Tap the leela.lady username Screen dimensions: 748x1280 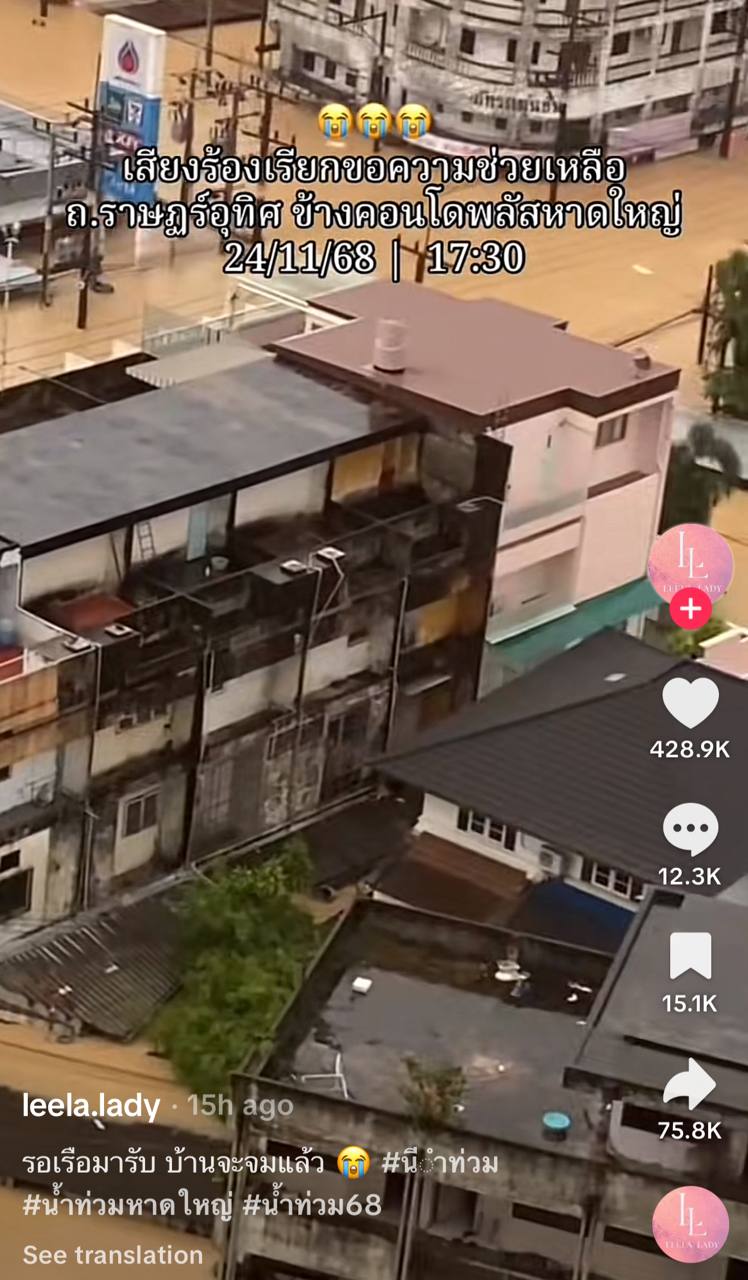pos(91,1106)
